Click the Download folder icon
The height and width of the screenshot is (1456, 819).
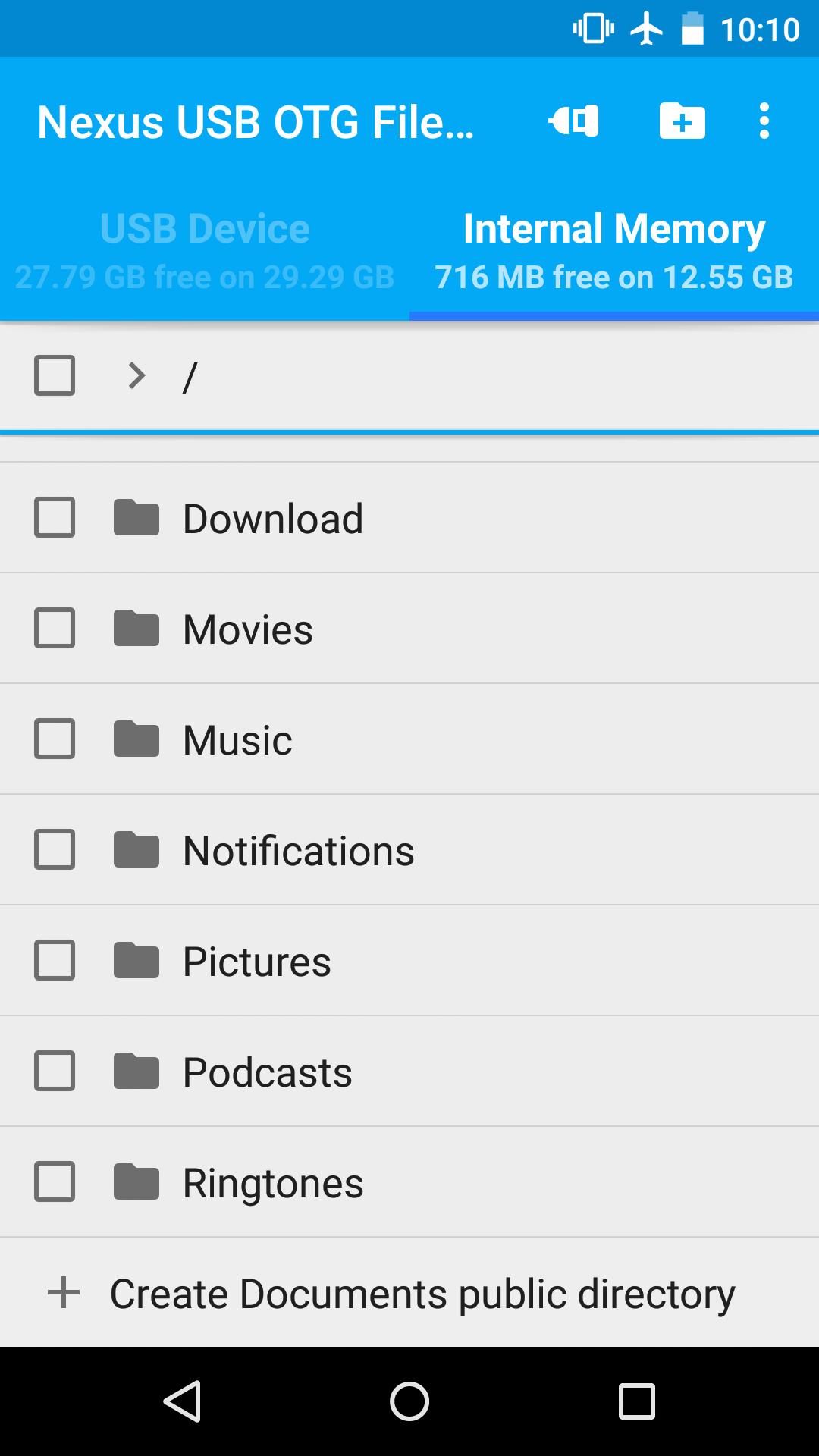pos(136,517)
